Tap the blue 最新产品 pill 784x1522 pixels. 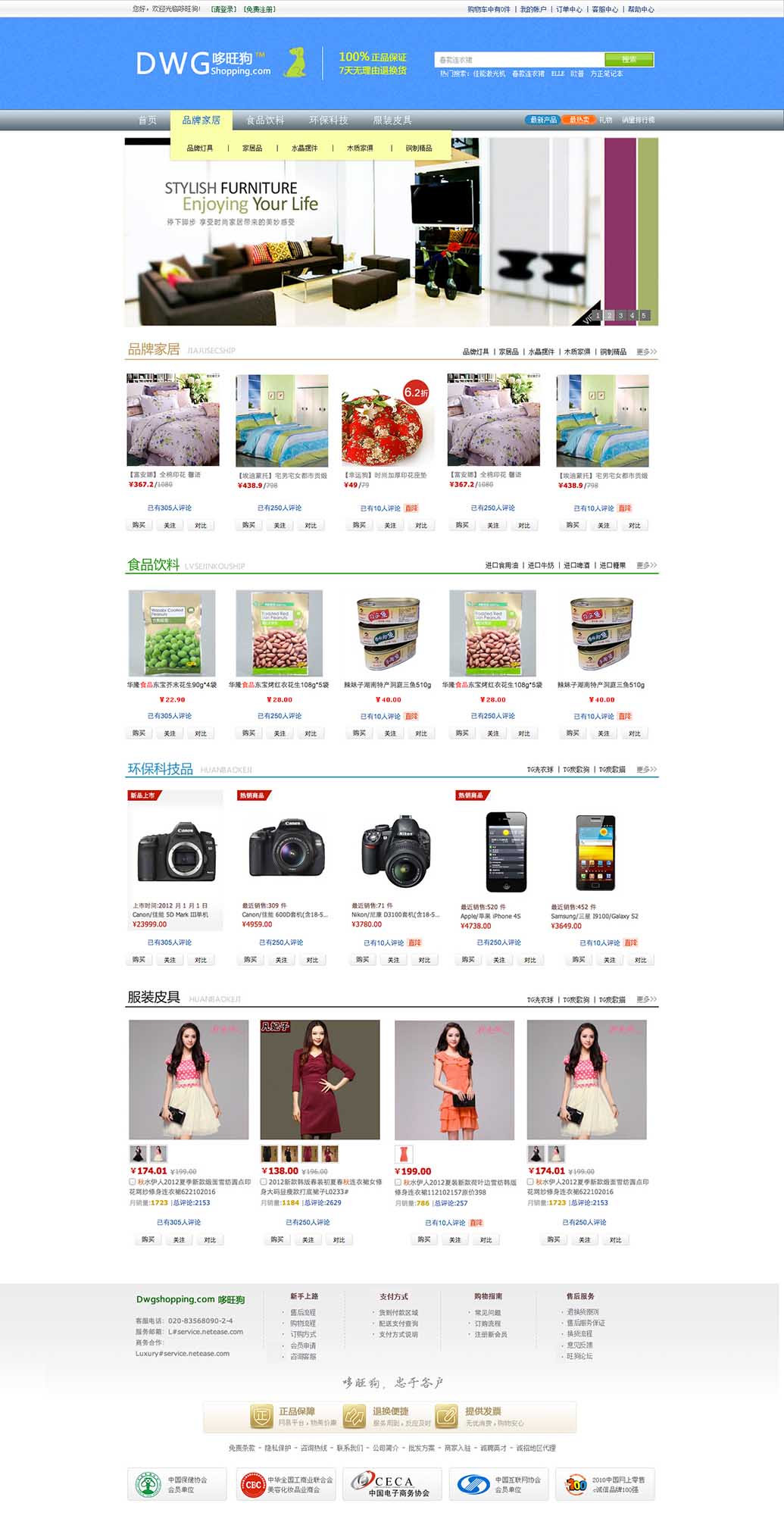[543, 120]
